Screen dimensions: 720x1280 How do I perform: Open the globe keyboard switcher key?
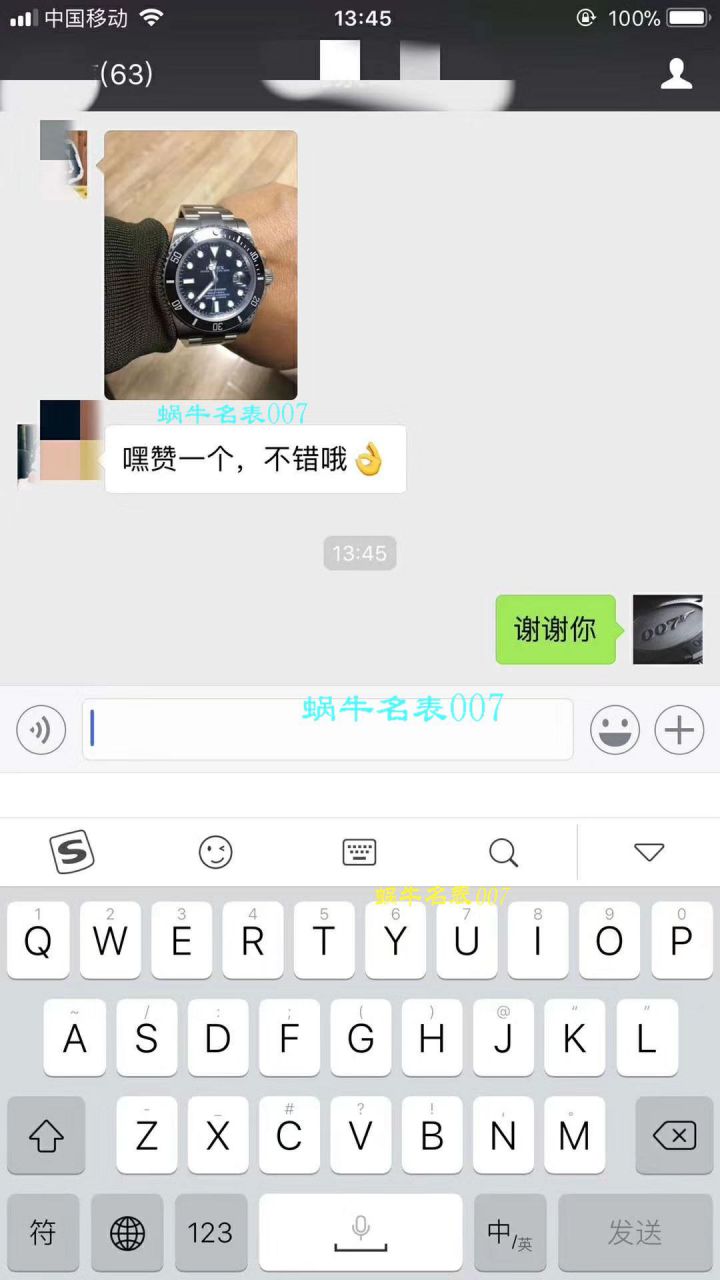pos(126,1233)
